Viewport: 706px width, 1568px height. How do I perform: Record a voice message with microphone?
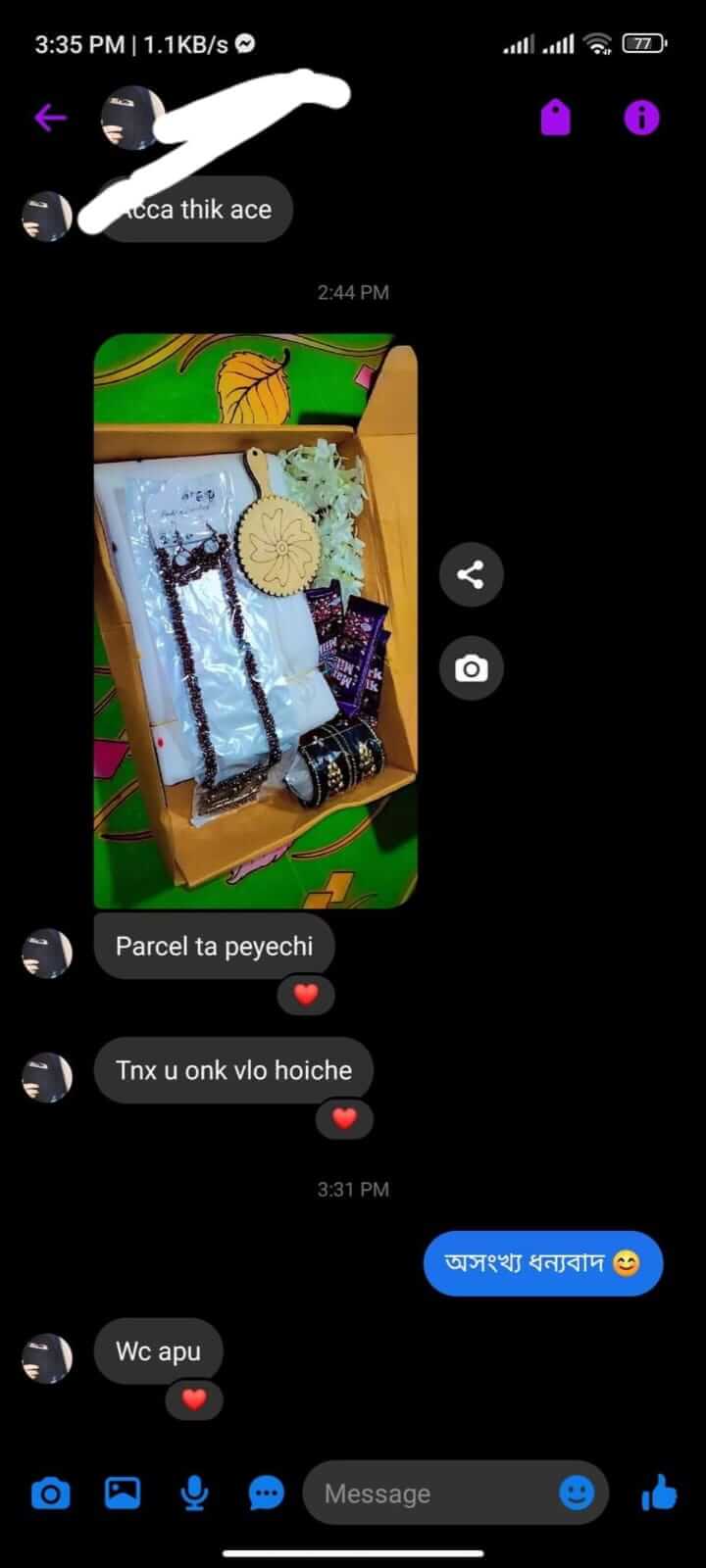(194, 1494)
